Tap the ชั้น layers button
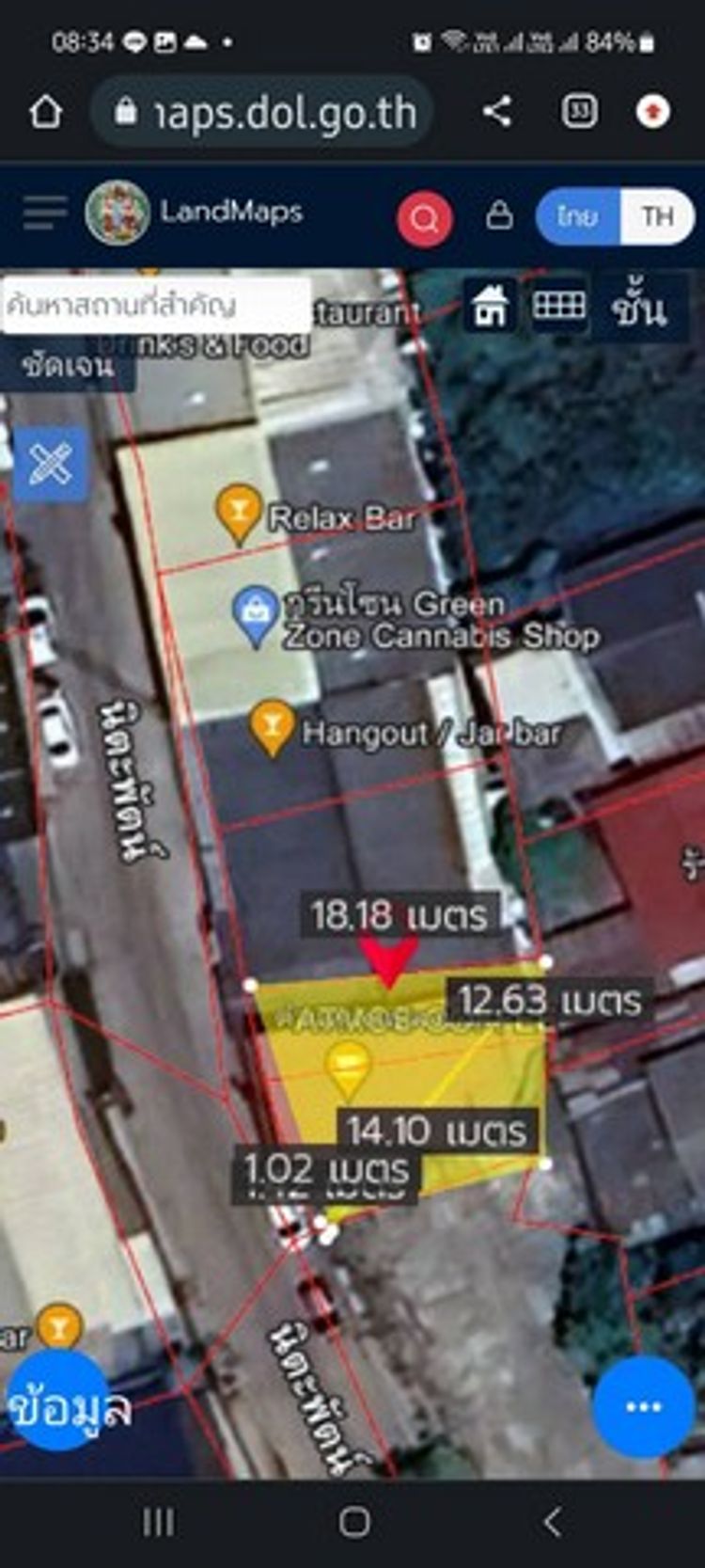Image resolution: width=705 pixels, height=1568 pixels. (x=638, y=309)
